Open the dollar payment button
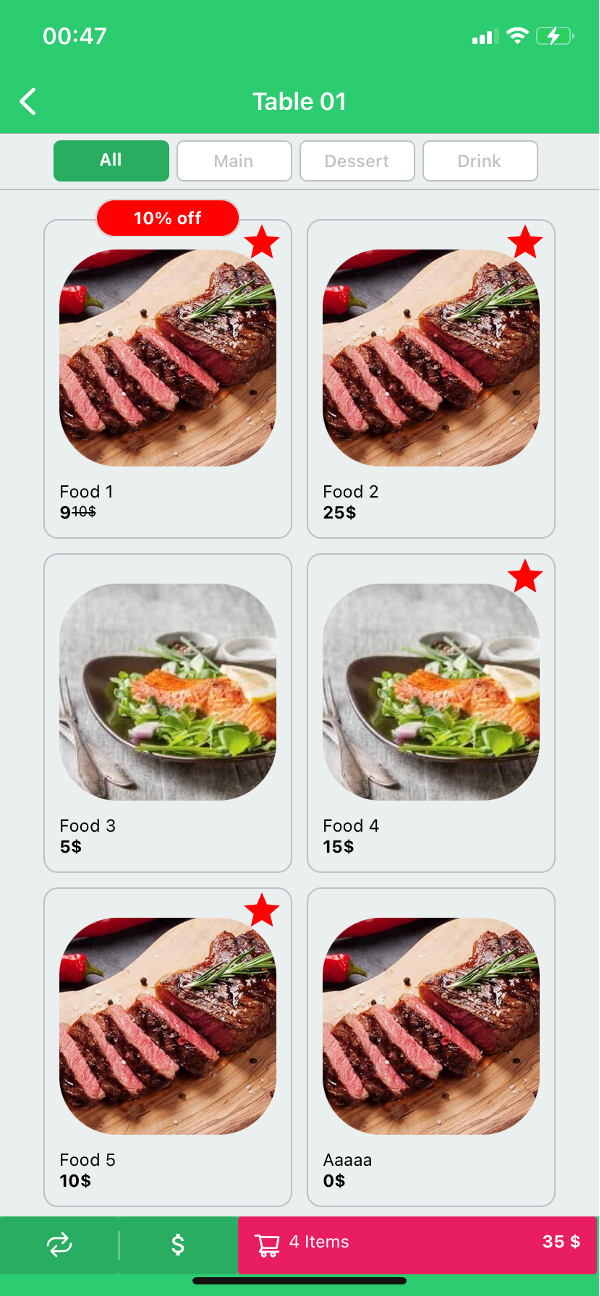The height and width of the screenshot is (1296, 600). pos(178,1244)
